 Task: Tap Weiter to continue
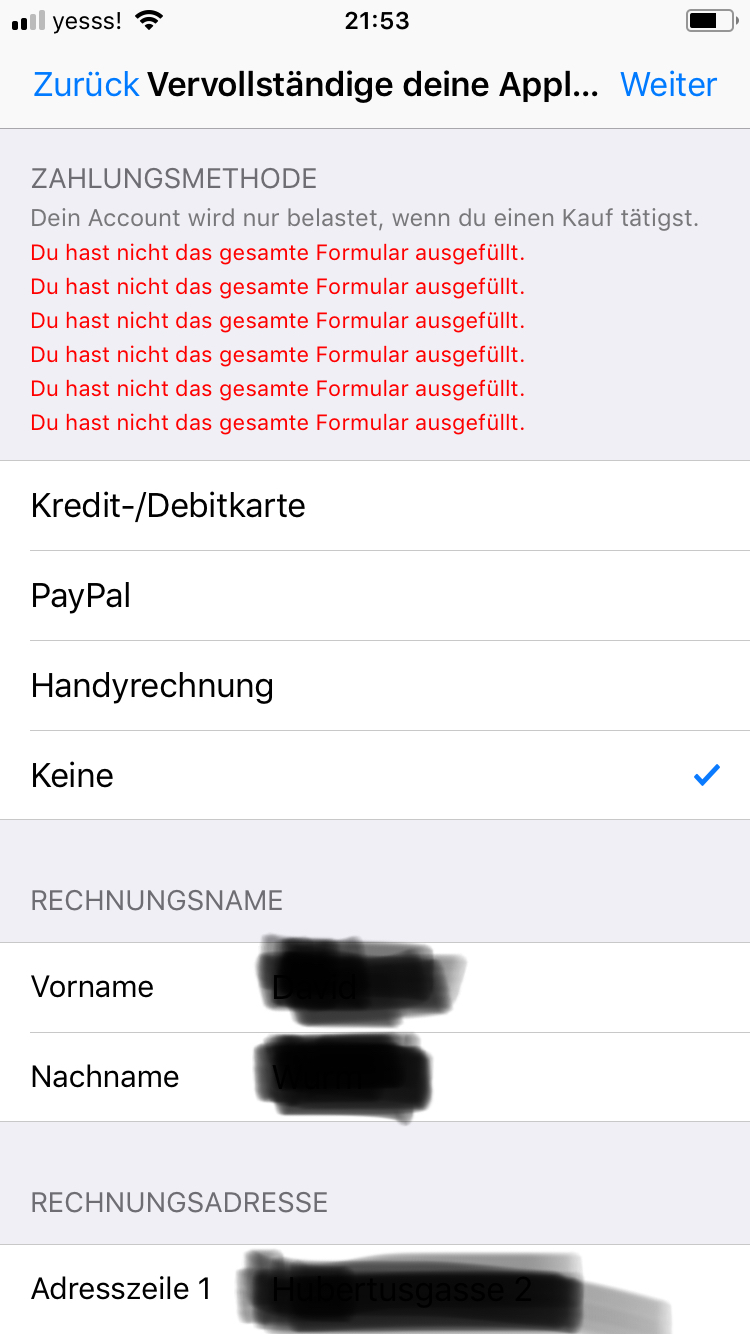(x=668, y=85)
